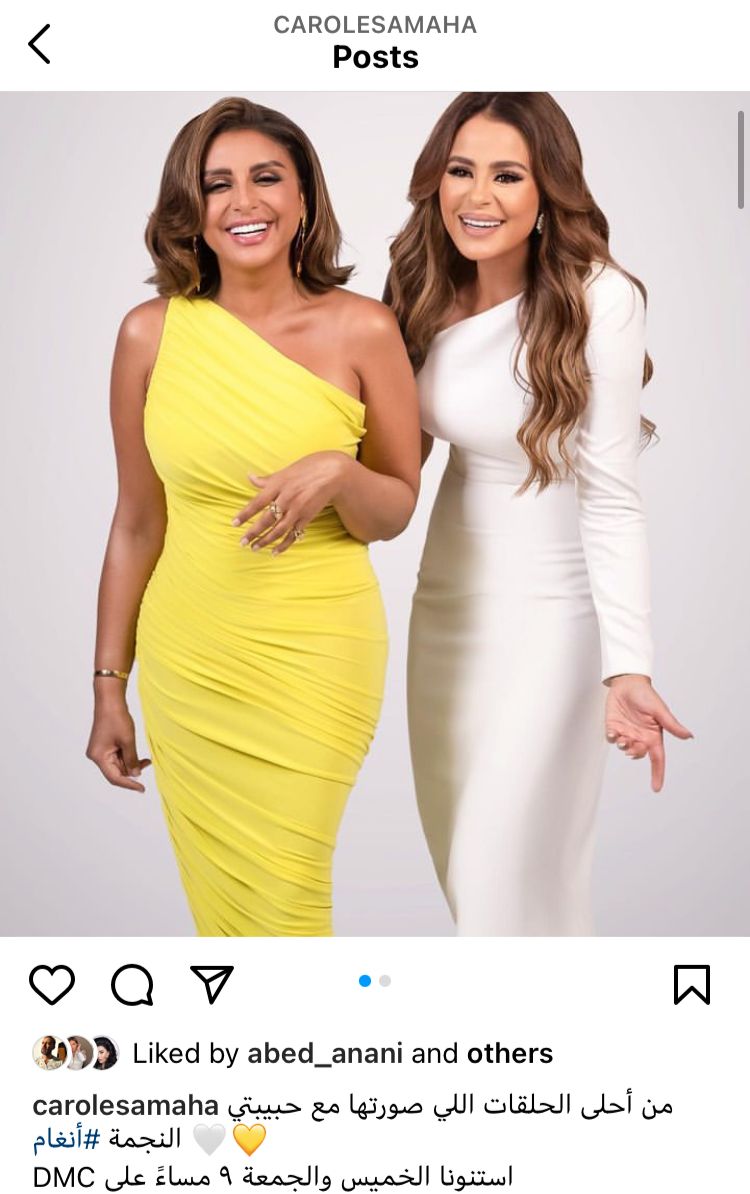Share this post via the paper plane icon
The height and width of the screenshot is (1194, 750).
212,983
